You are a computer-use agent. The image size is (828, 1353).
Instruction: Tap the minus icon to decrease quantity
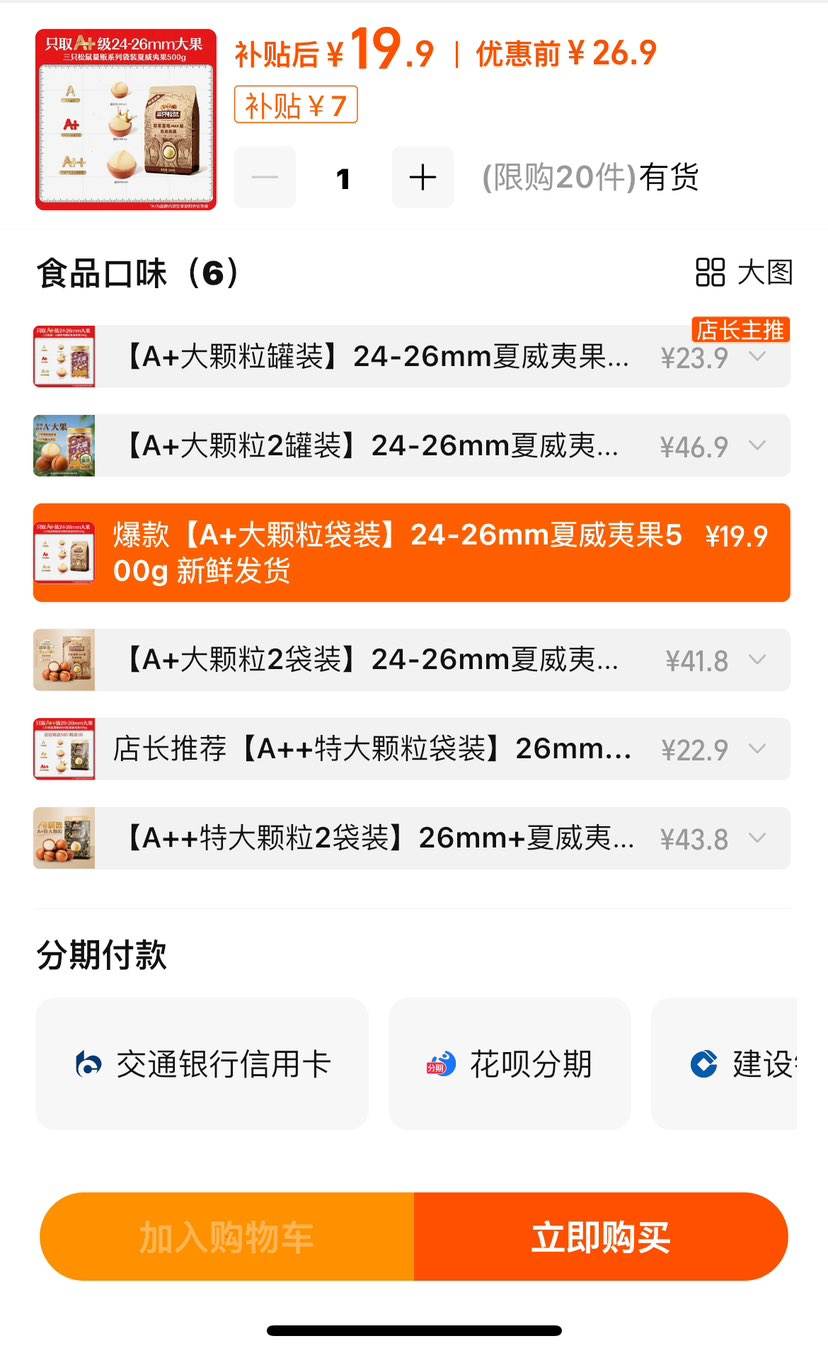264,177
